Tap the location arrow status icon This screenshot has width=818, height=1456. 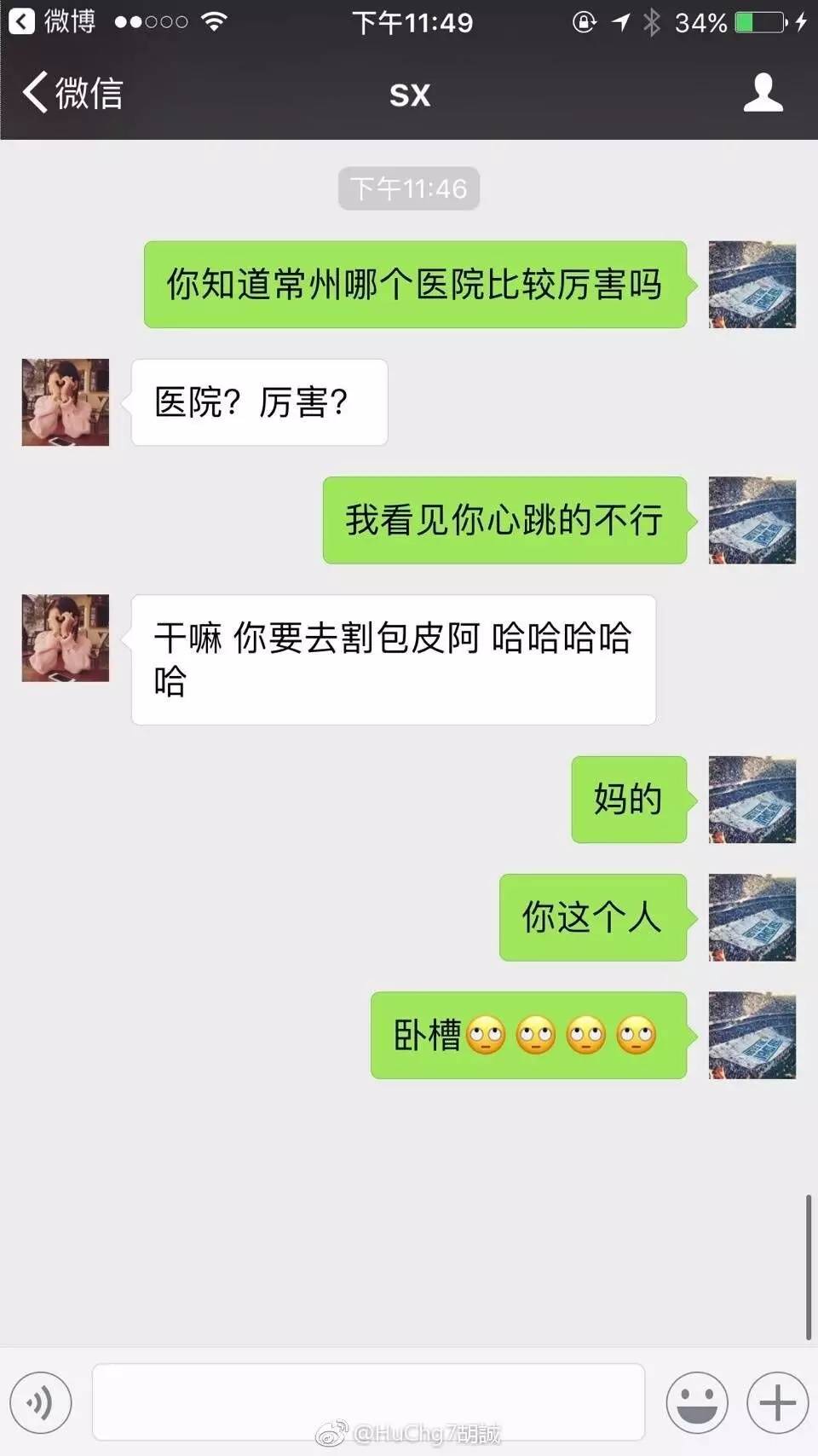[x=619, y=21]
